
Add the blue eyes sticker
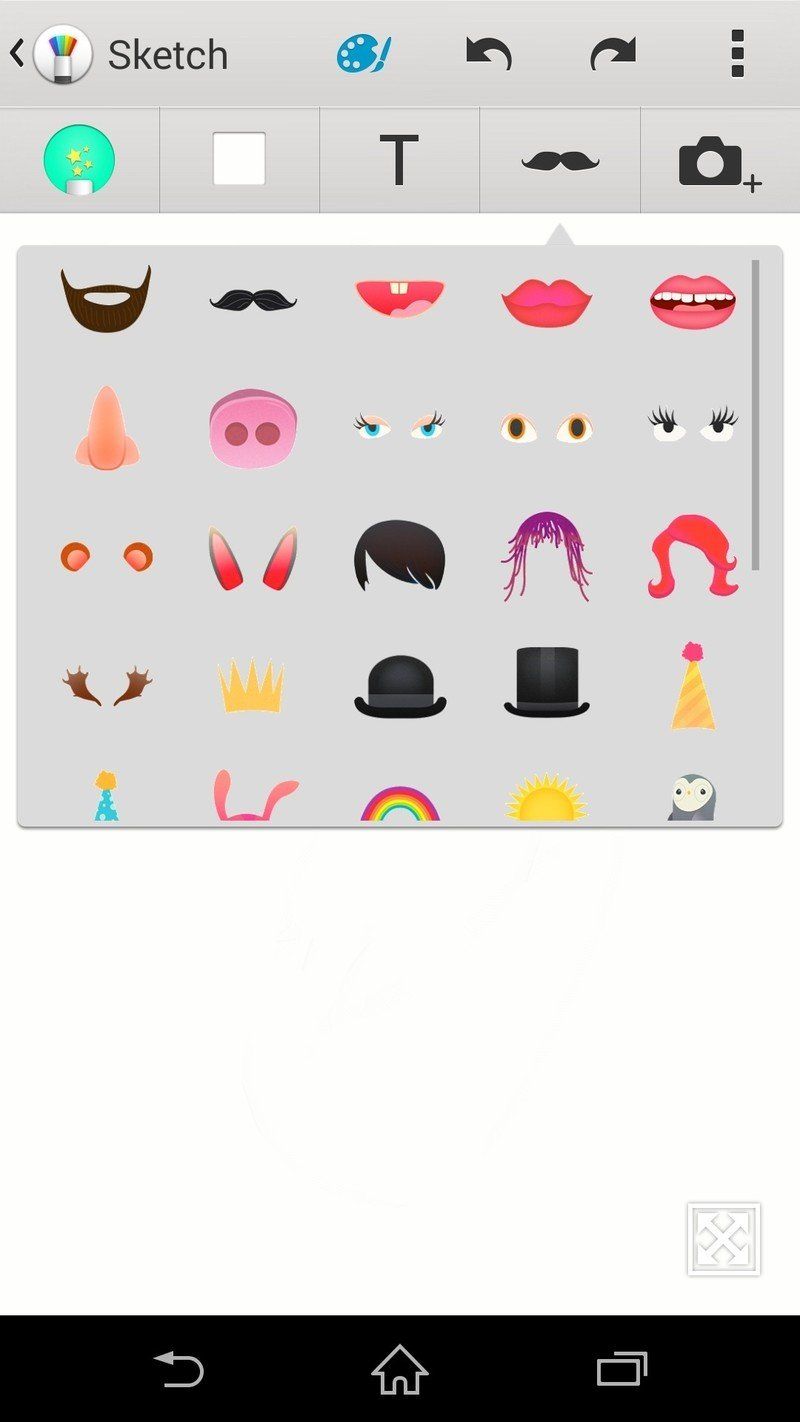[x=399, y=426]
